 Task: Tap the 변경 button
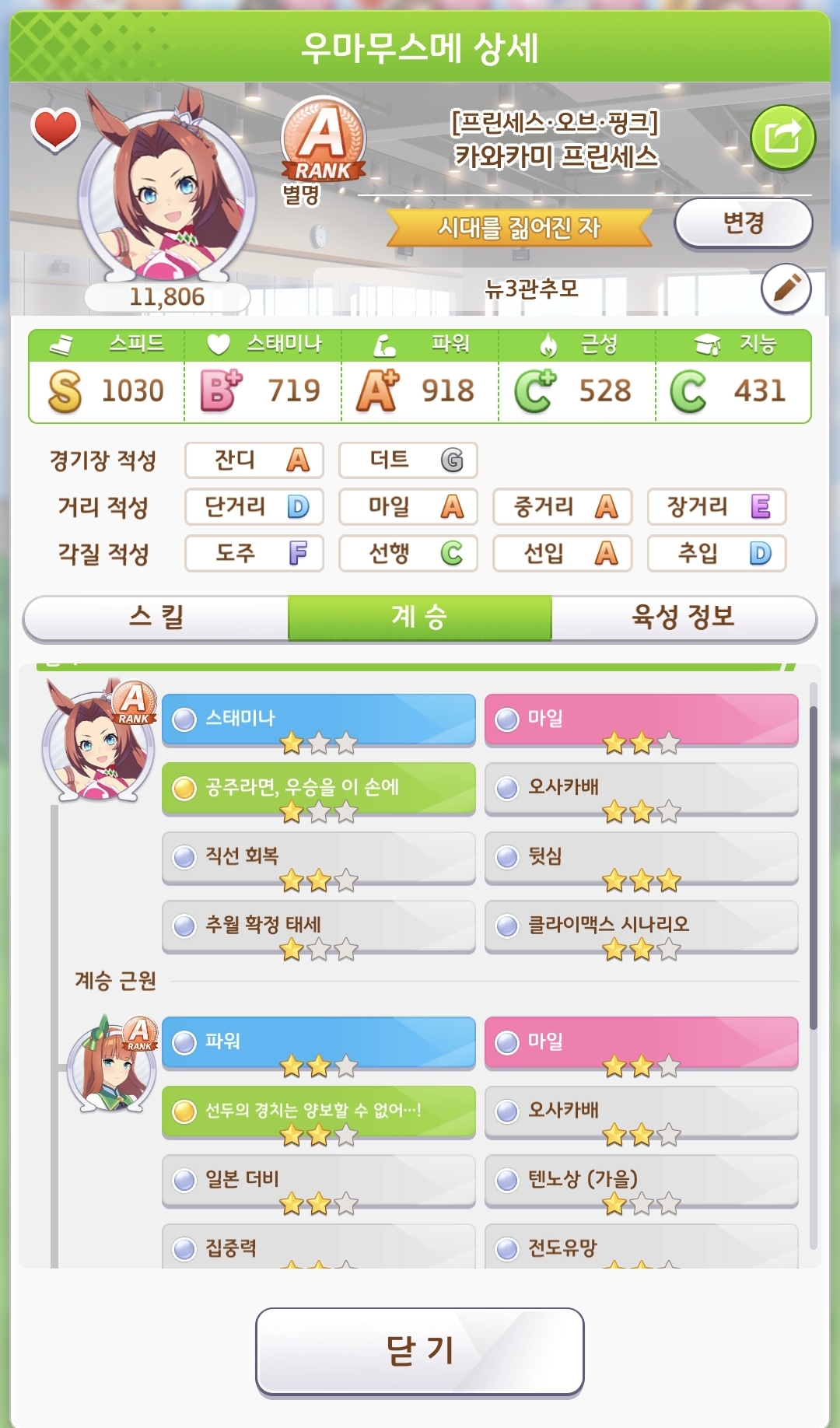(x=743, y=223)
